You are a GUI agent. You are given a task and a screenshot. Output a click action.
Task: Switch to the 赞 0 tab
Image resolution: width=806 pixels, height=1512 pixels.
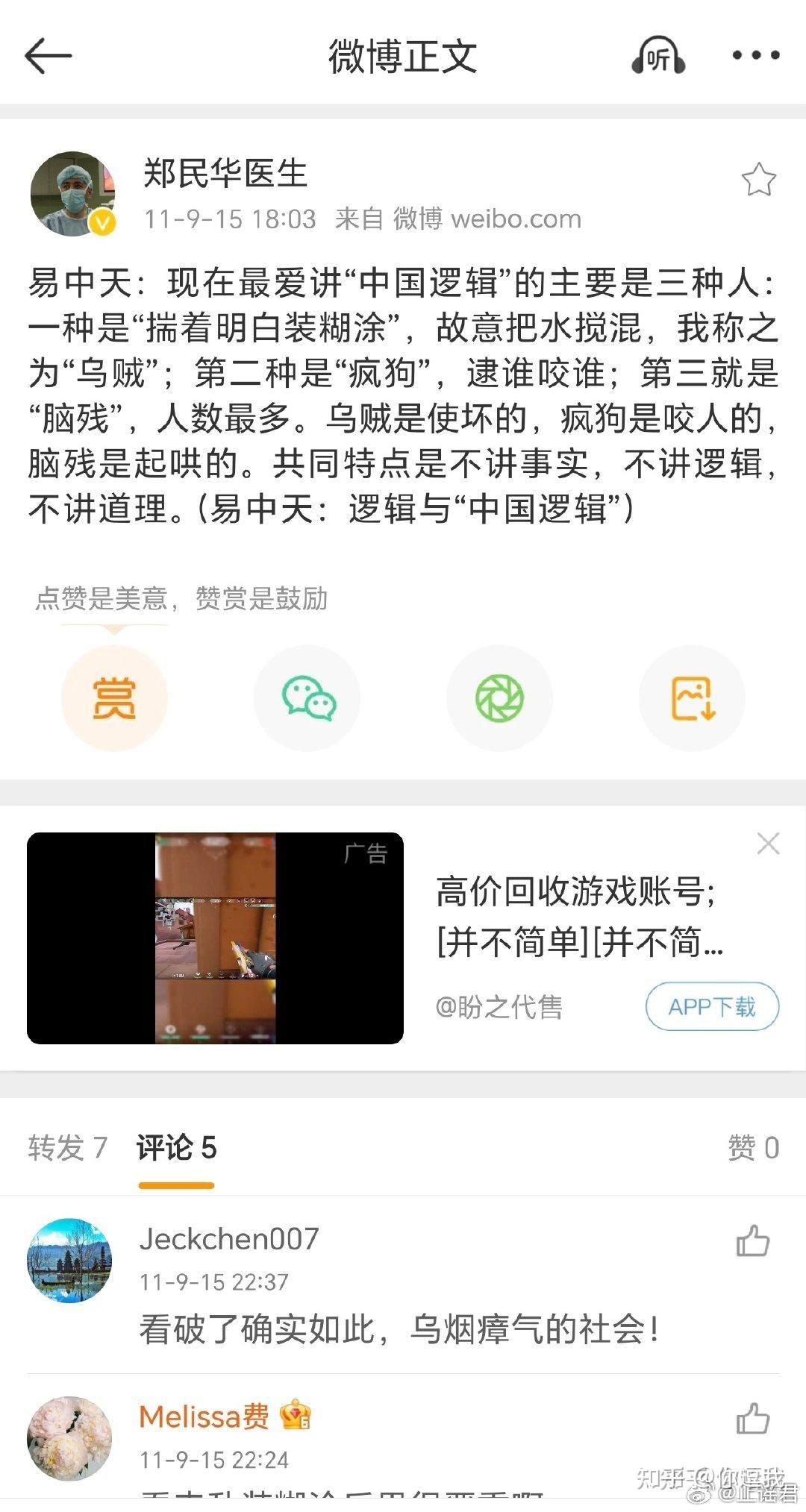coord(754,1147)
